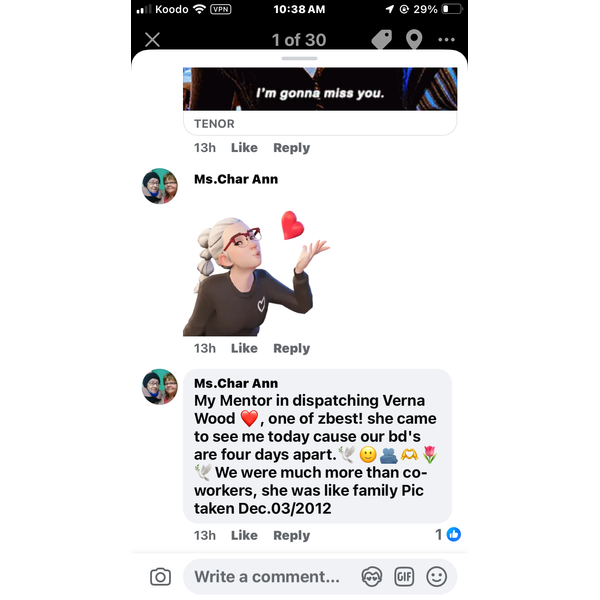This screenshot has width=600, height=600.
Task: Open camera to attach a photo
Action: pos(160,577)
